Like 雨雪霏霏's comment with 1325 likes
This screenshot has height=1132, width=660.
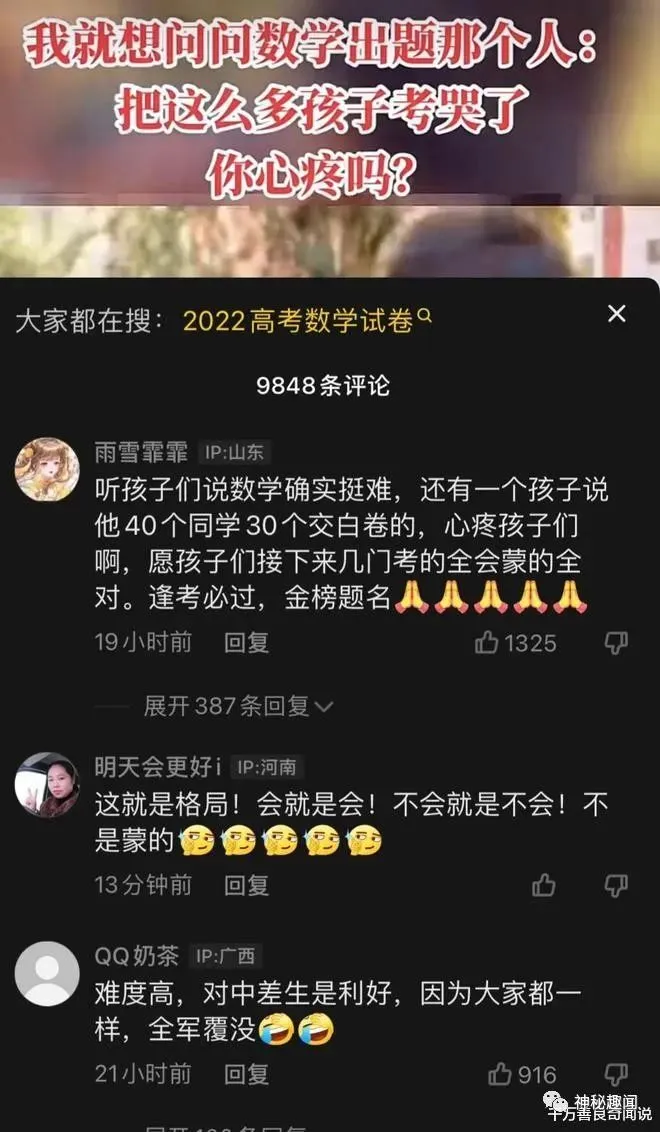[x=487, y=642]
